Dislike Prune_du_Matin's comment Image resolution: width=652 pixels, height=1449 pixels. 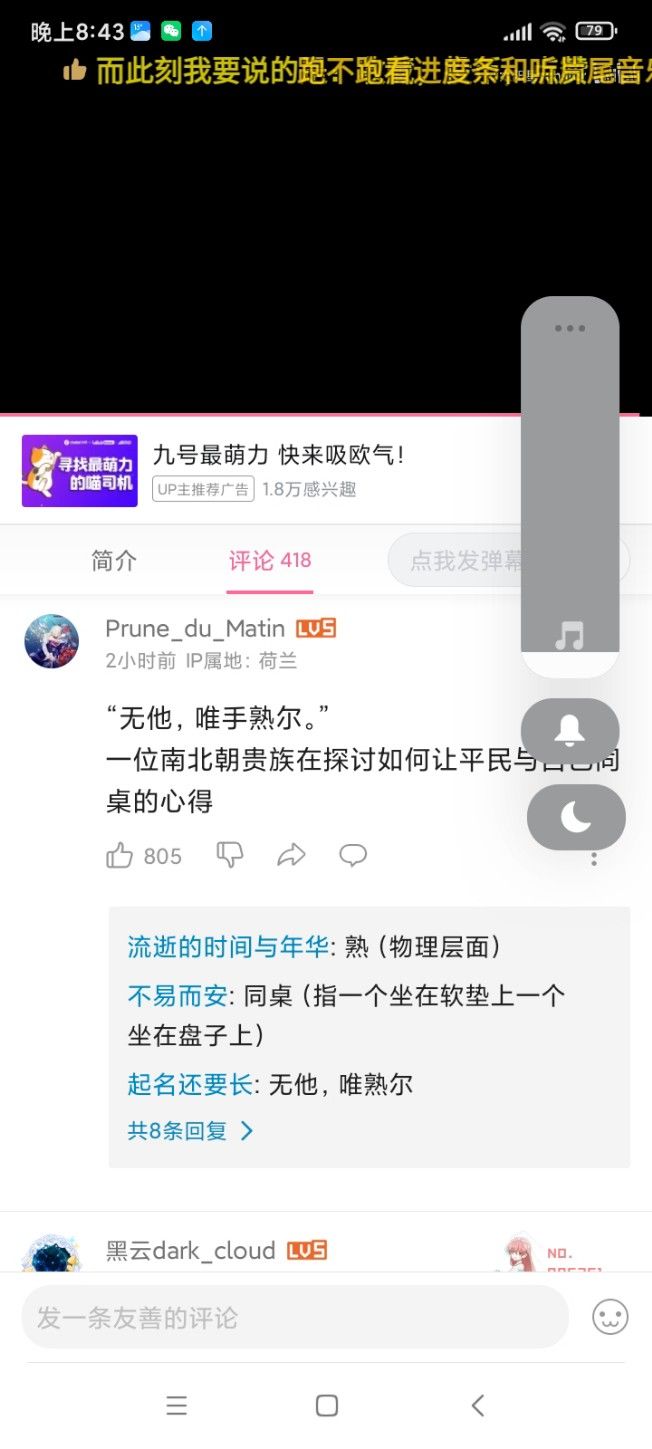[230, 855]
